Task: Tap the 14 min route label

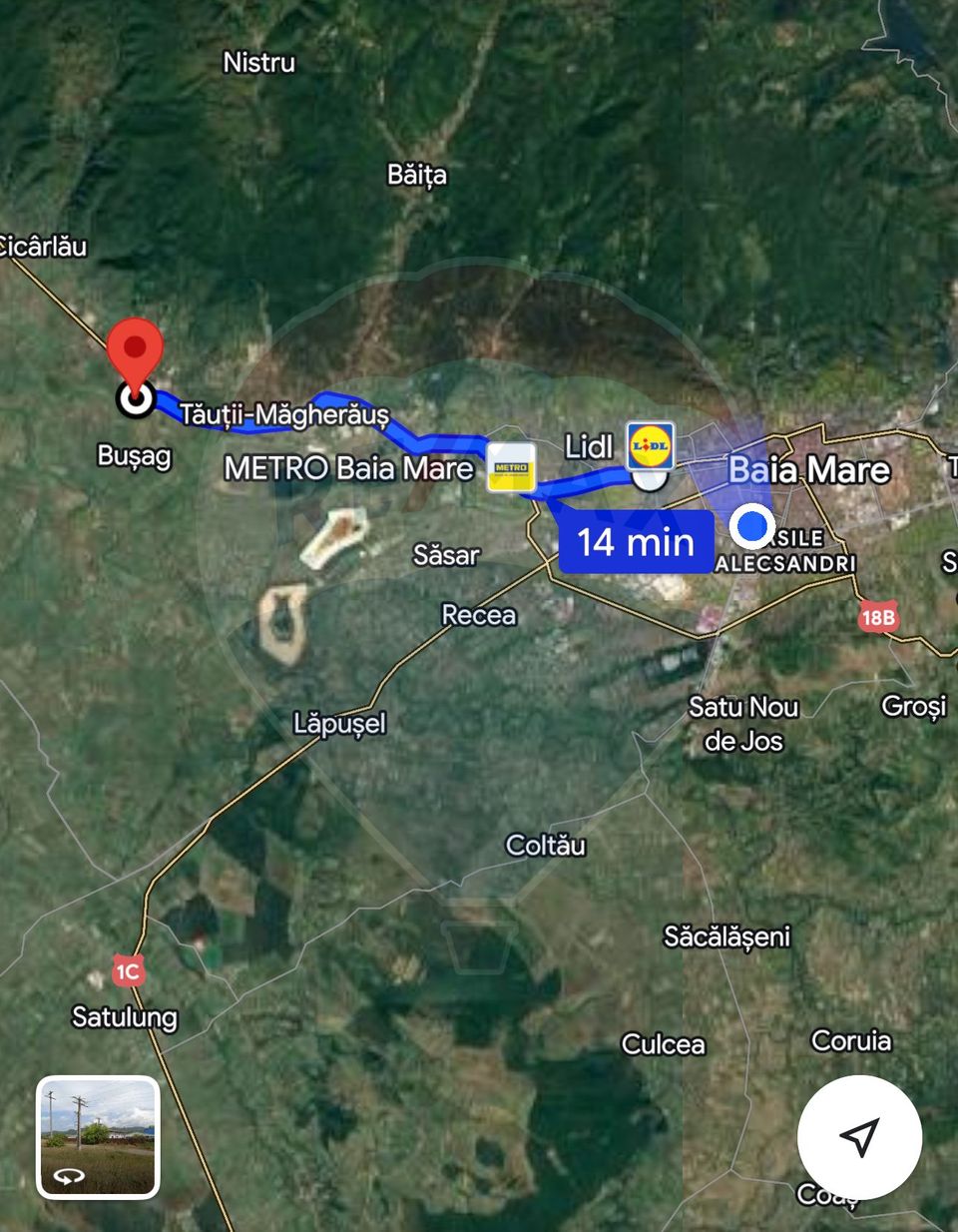Action: click(x=636, y=542)
